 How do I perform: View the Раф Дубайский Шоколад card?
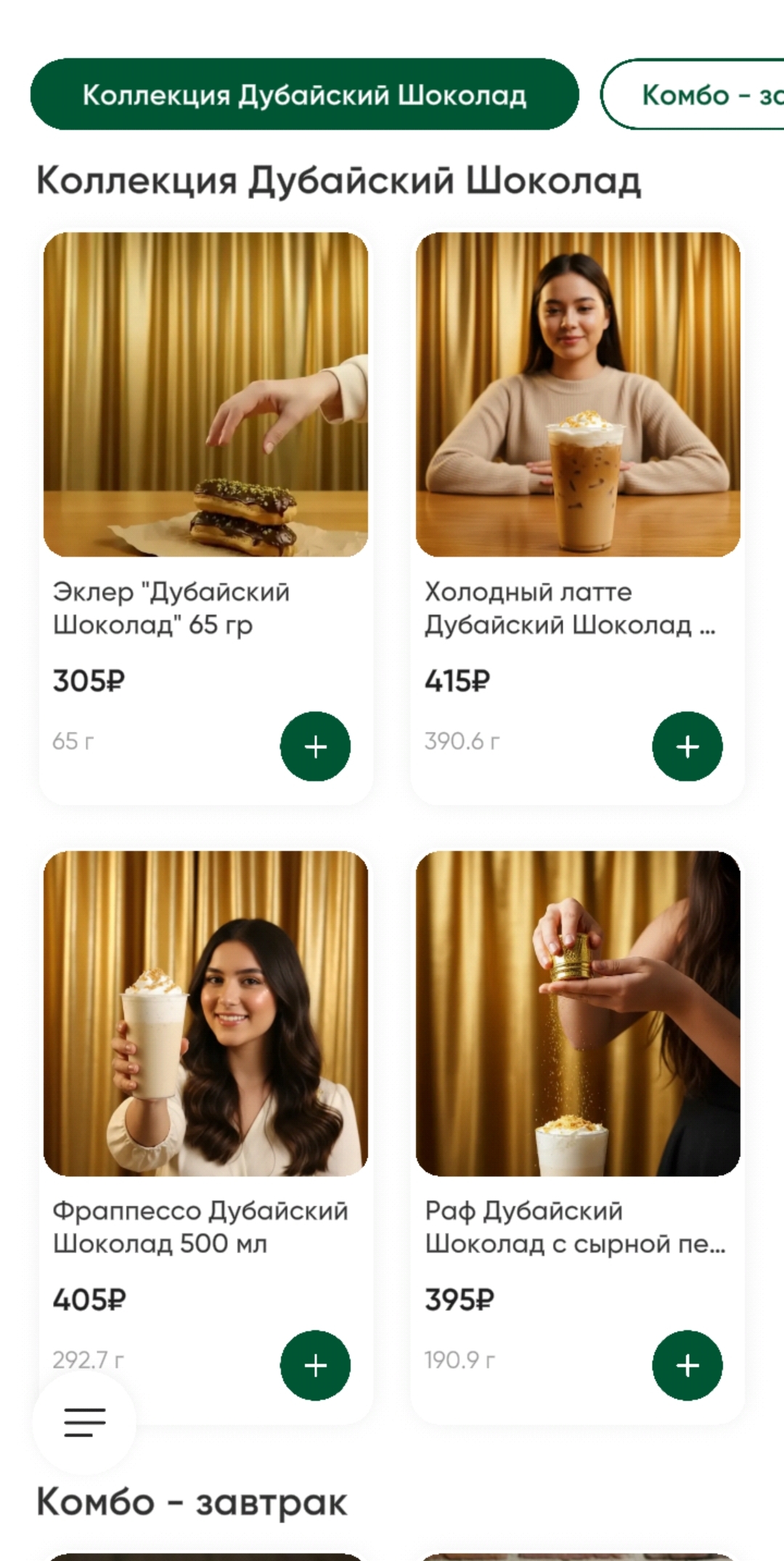tap(578, 1053)
